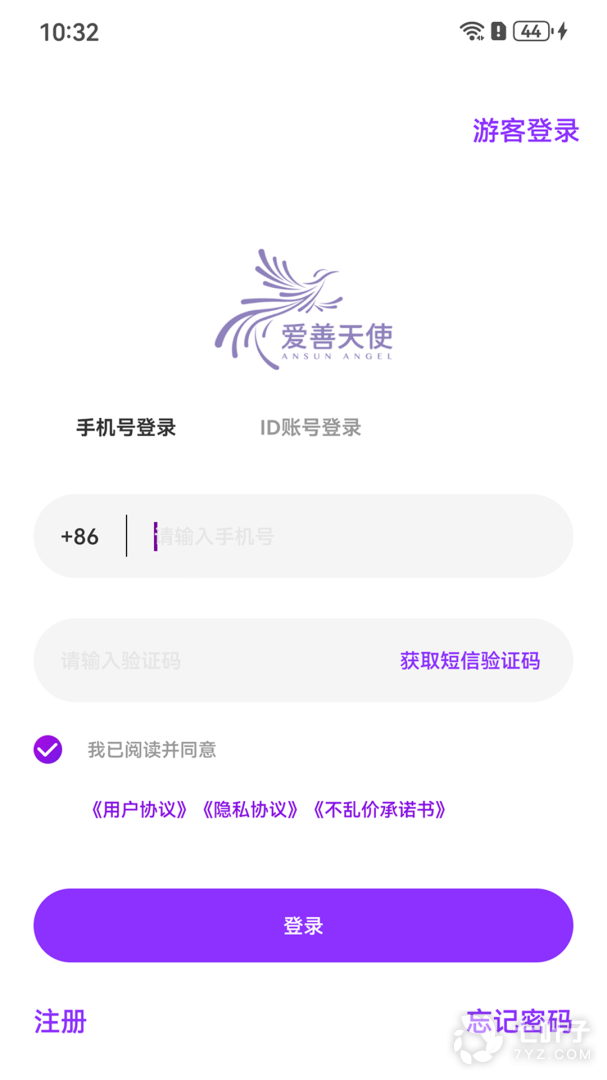Focus the 请输入手机号 phone number field

point(358,536)
